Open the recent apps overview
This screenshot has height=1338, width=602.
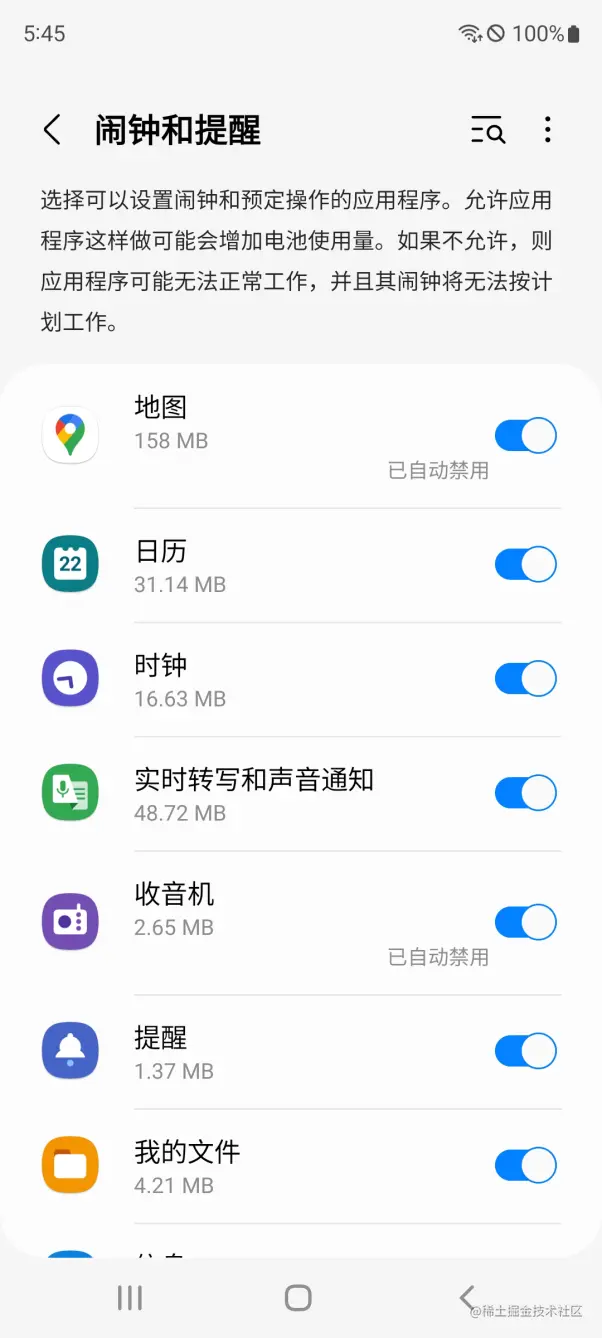[x=130, y=1298]
